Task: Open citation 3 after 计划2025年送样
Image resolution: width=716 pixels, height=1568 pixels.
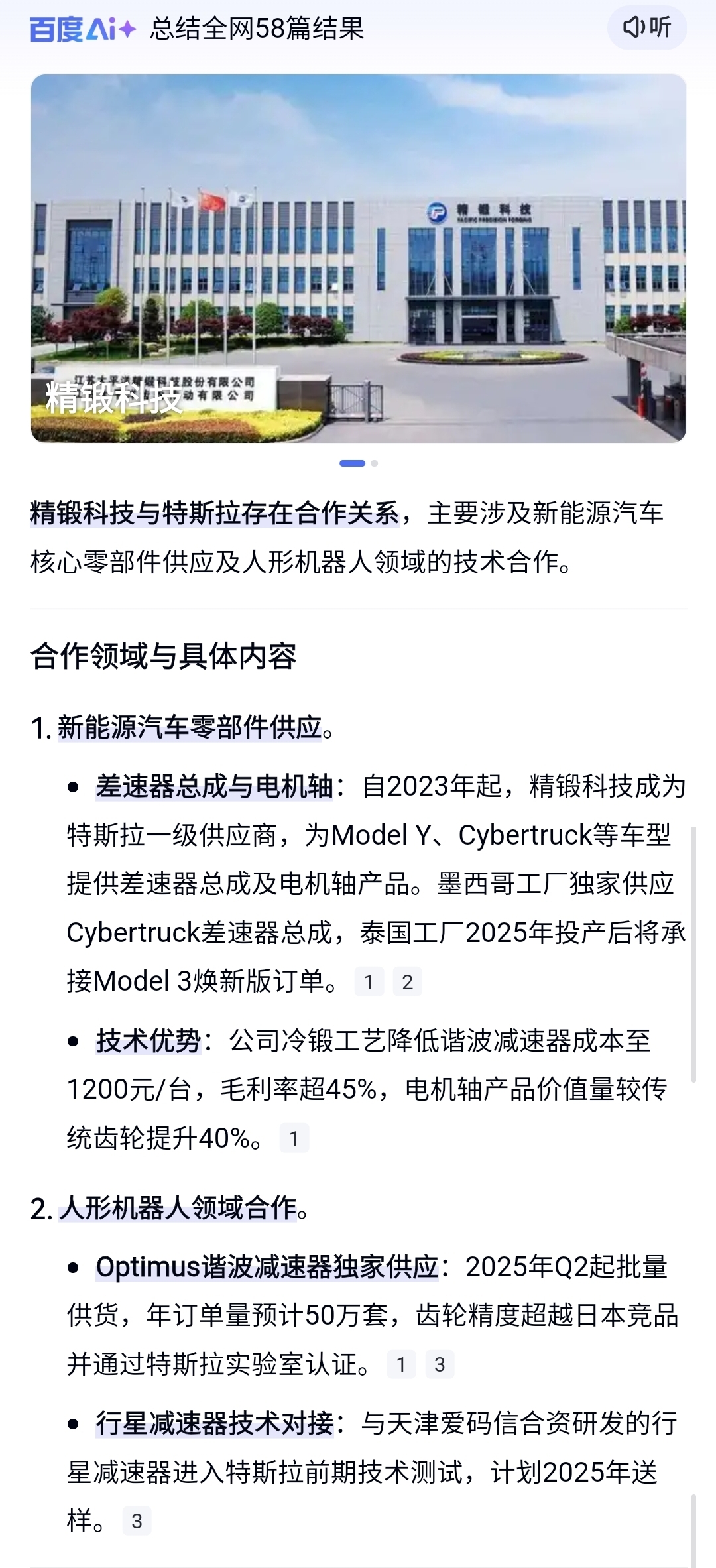Action: click(137, 1521)
